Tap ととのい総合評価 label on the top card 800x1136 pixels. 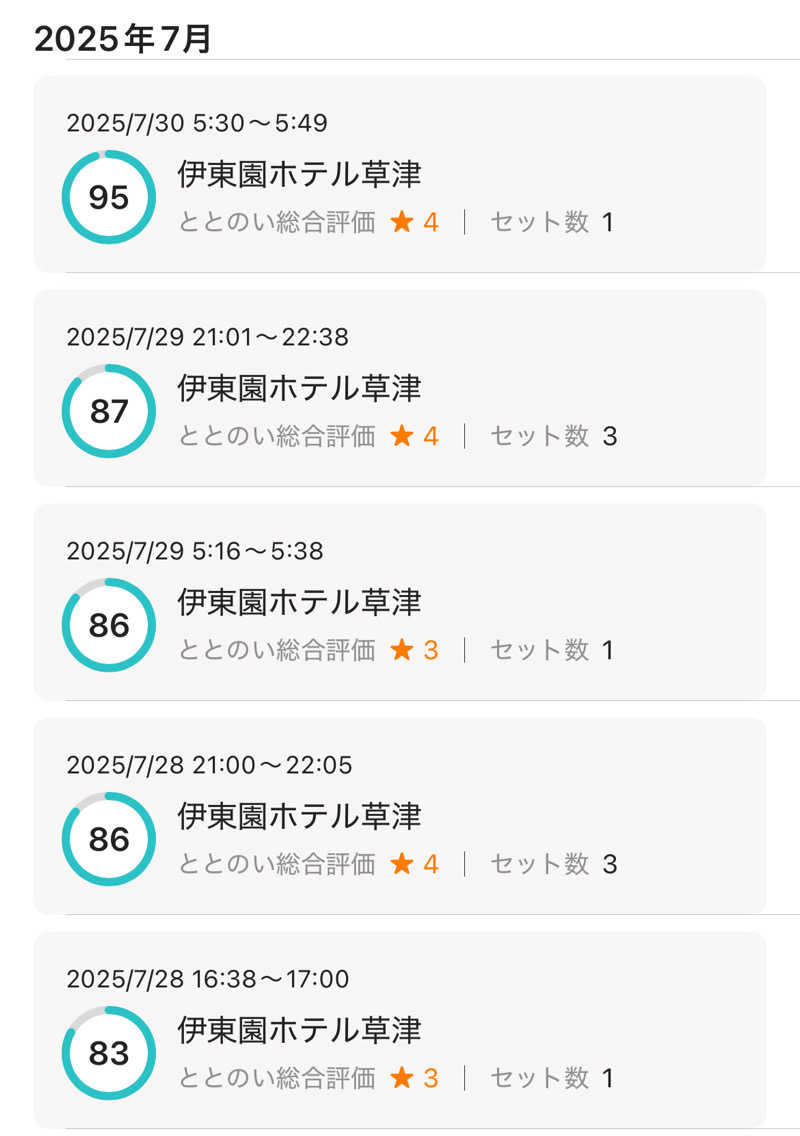tap(281, 222)
